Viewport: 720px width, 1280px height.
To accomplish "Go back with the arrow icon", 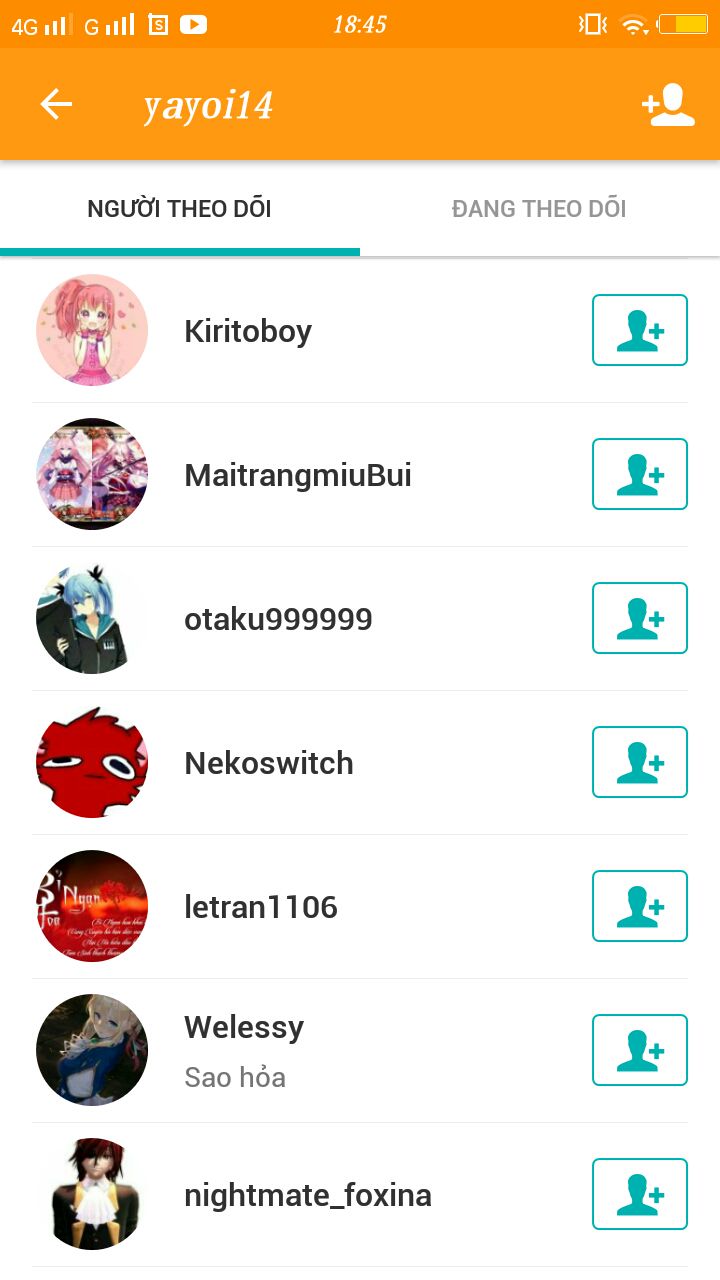I will point(56,104).
